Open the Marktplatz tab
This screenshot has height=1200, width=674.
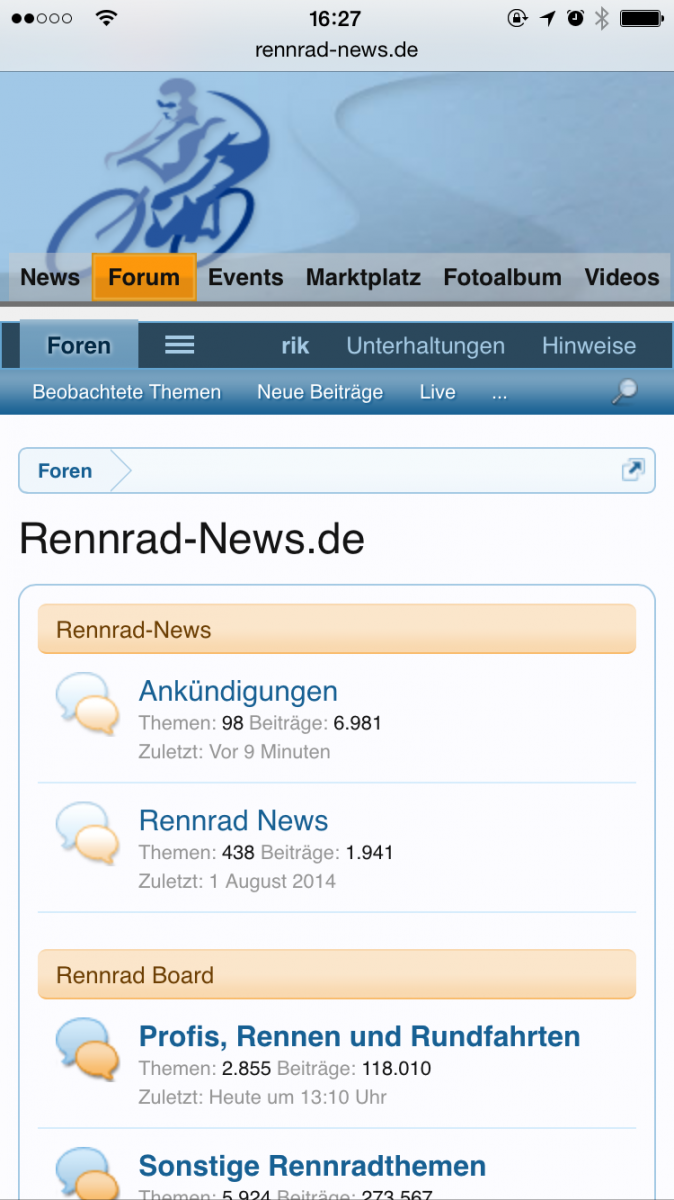tap(363, 277)
